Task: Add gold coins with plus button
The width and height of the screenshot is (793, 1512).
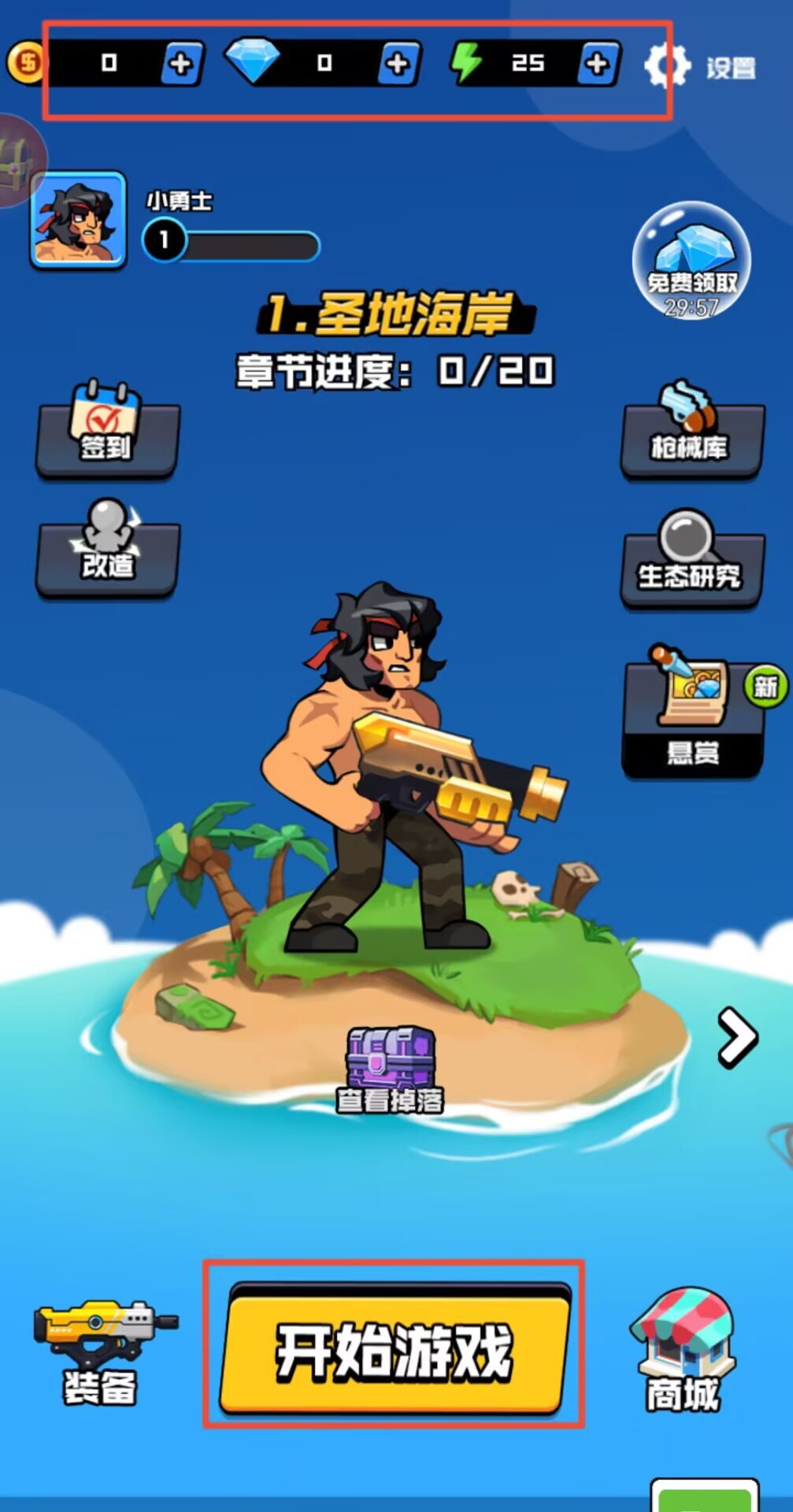Action: [x=181, y=63]
